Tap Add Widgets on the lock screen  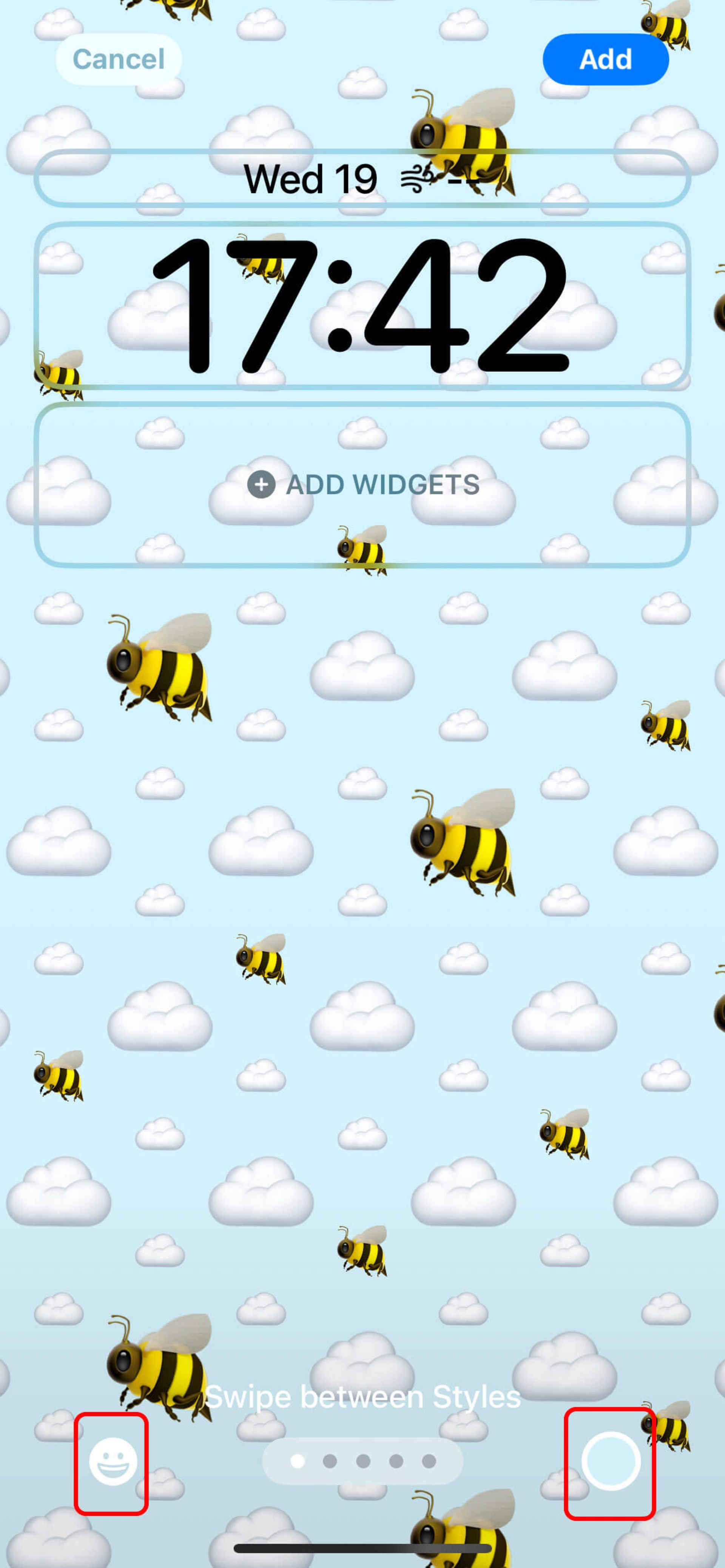coord(363,485)
